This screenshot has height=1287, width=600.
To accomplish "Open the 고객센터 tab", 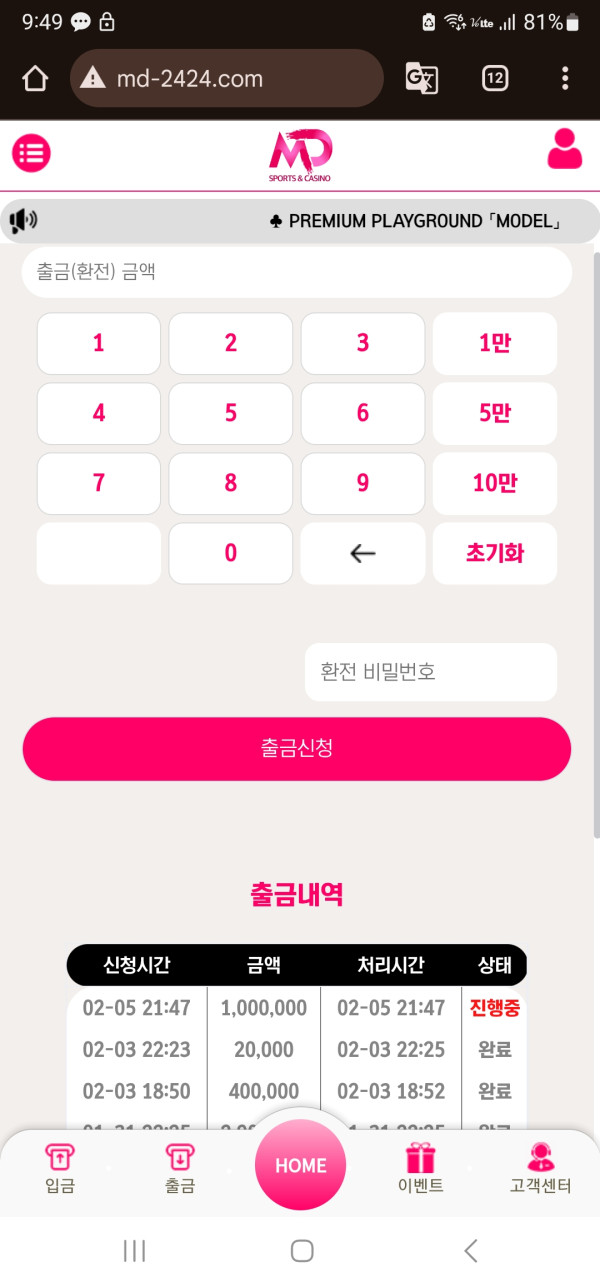I will (x=541, y=1168).
